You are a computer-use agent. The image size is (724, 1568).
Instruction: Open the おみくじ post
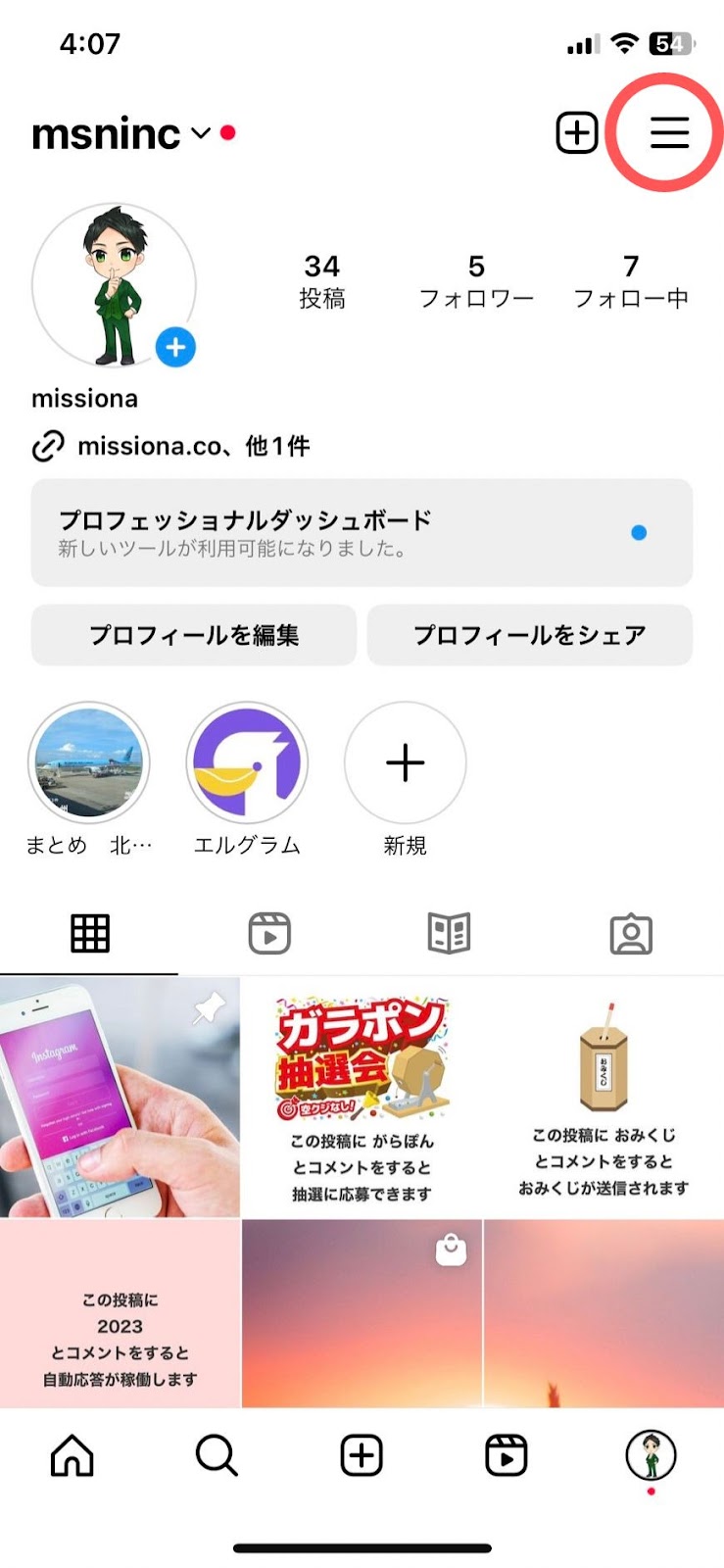point(603,1096)
